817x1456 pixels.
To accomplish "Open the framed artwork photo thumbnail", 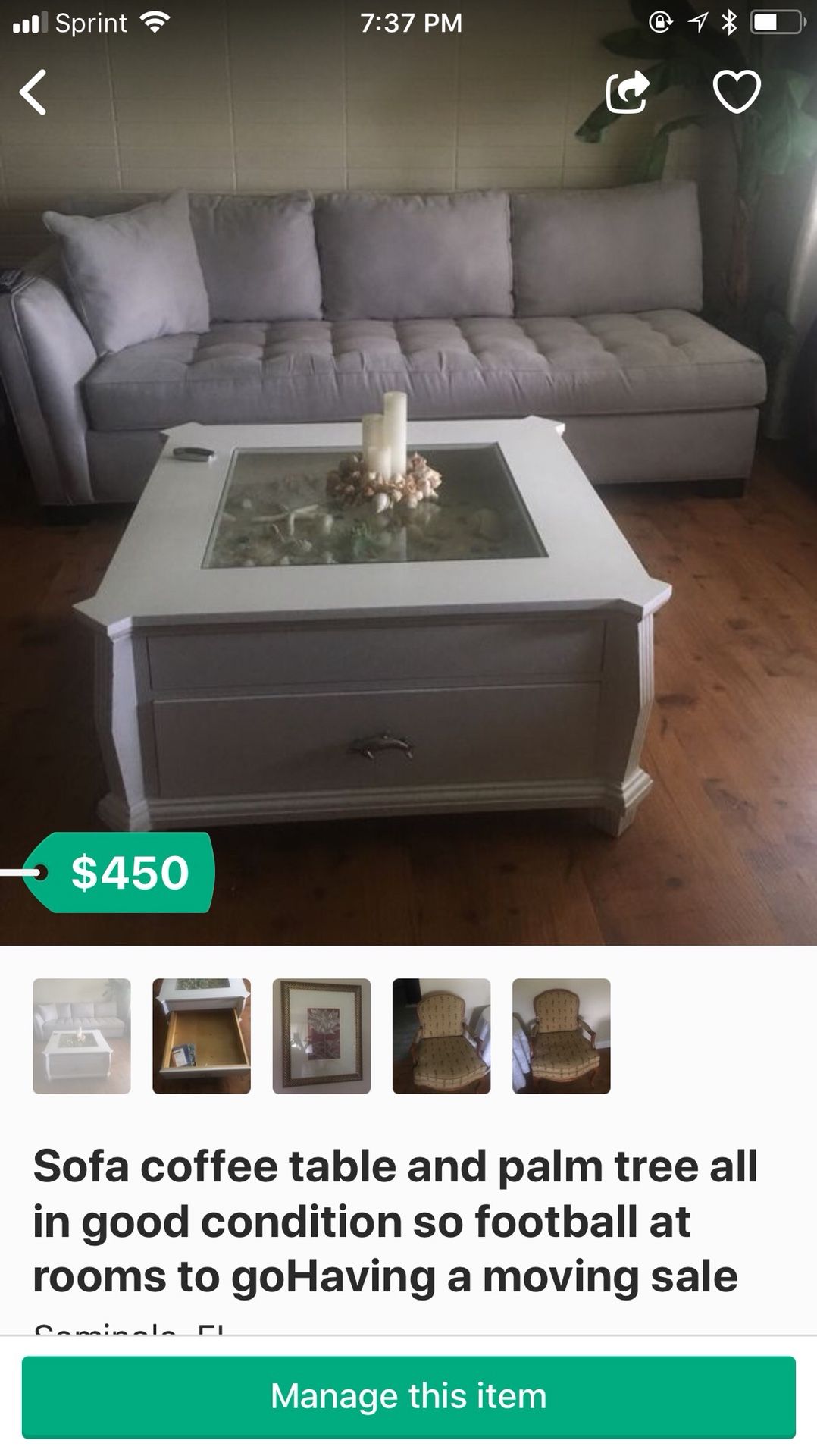I will coord(321,1036).
